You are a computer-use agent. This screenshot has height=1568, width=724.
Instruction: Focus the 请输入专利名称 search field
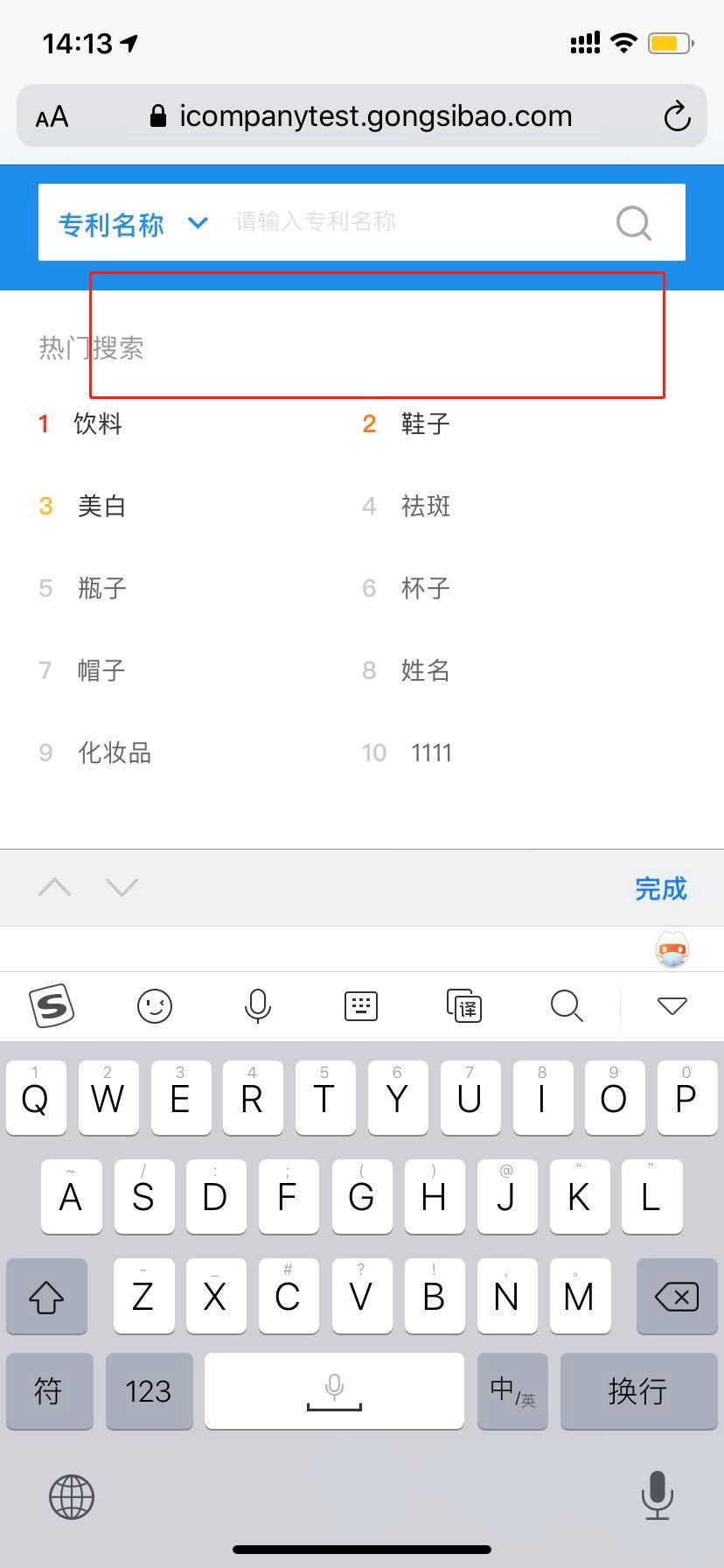(x=411, y=222)
